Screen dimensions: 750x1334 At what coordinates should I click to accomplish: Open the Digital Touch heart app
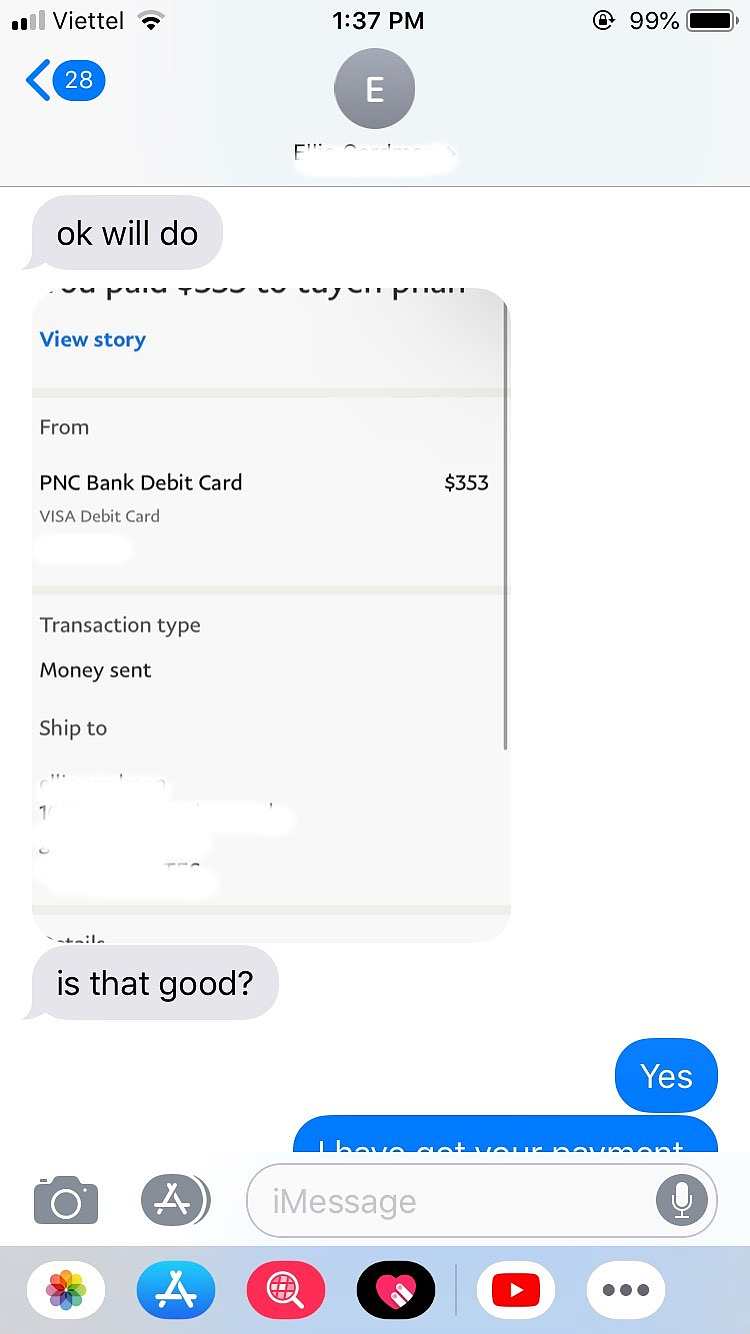(396, 1290)
